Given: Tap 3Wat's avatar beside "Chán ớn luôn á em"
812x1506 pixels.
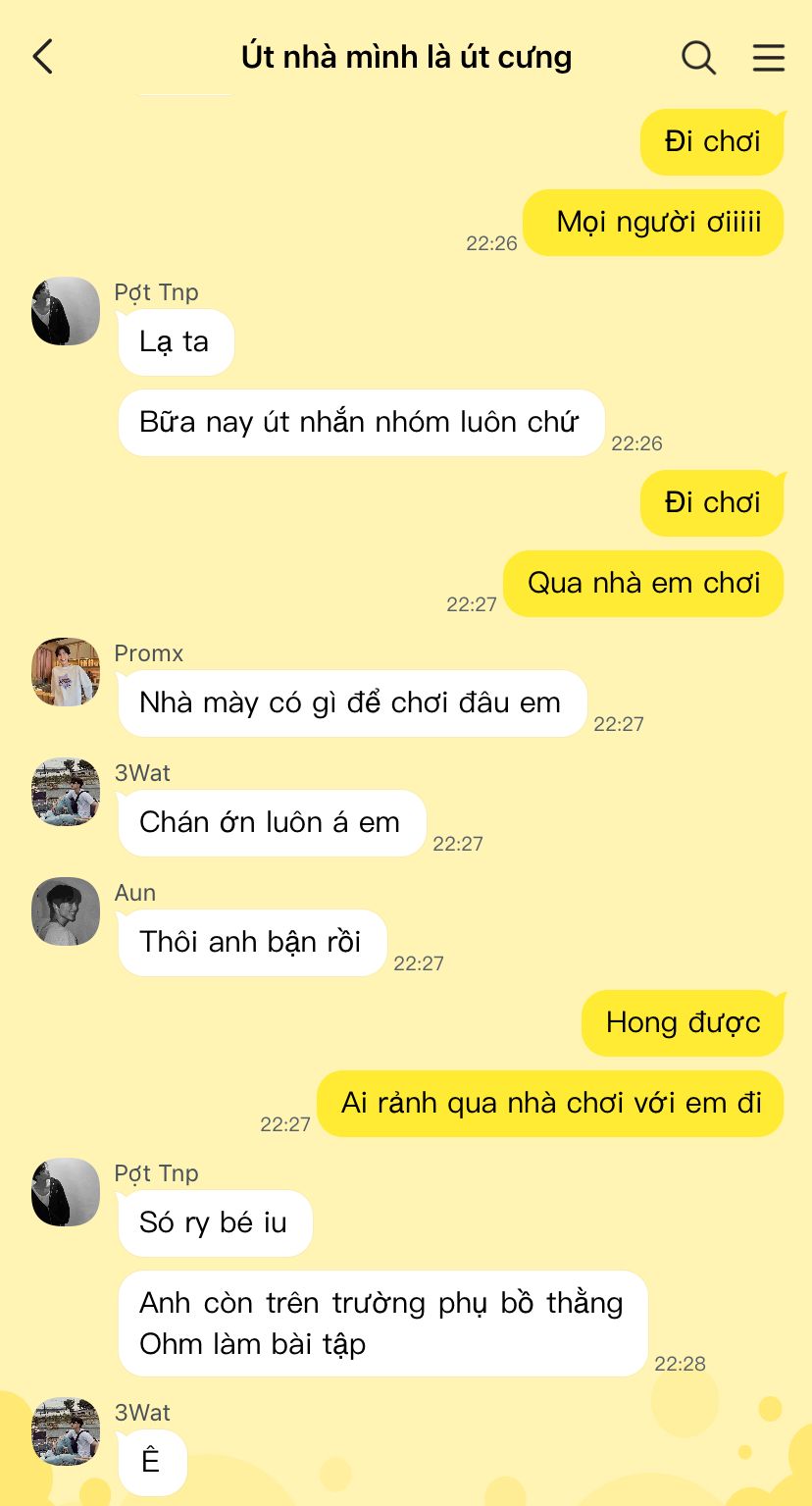Looking at the screenshot, I should (66, 792).
